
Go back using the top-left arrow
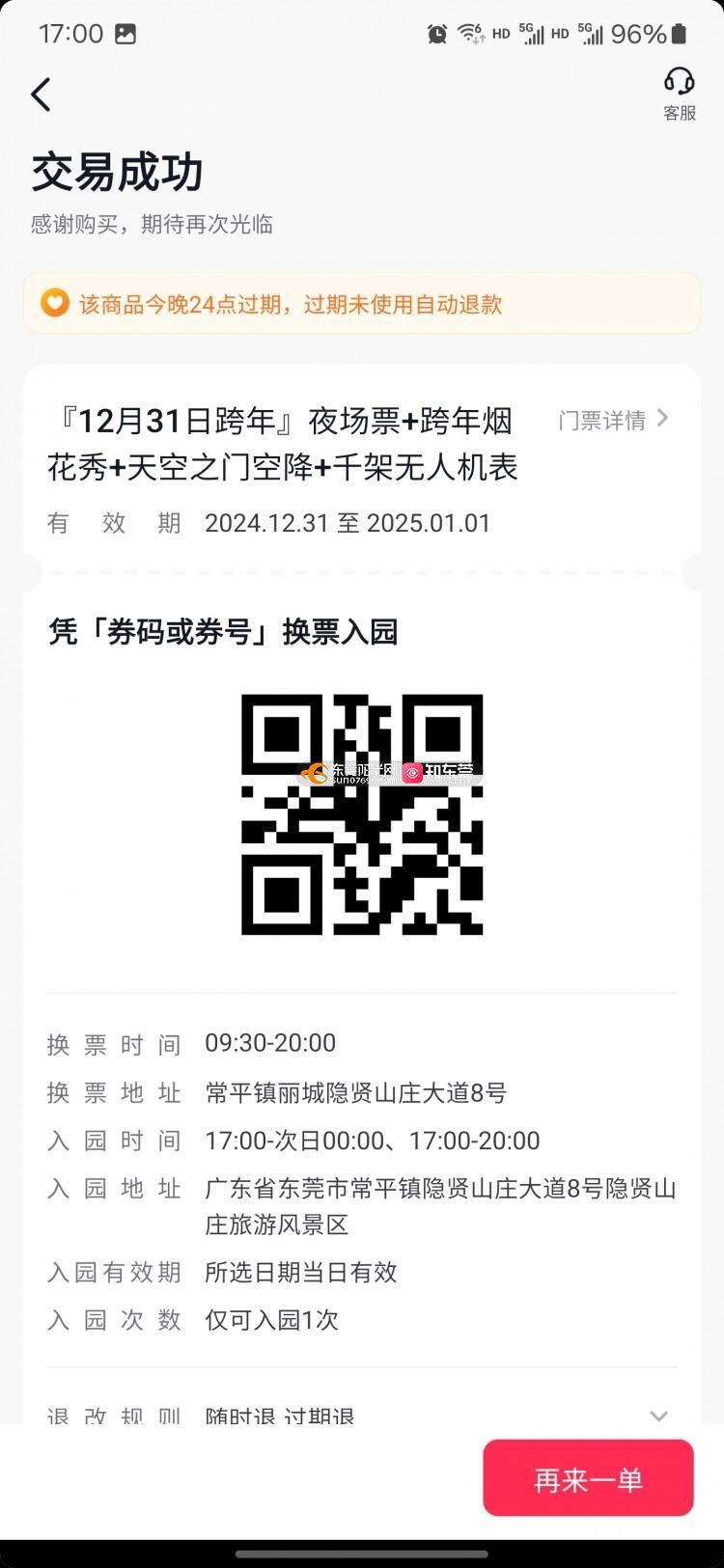tap(41, 95)
